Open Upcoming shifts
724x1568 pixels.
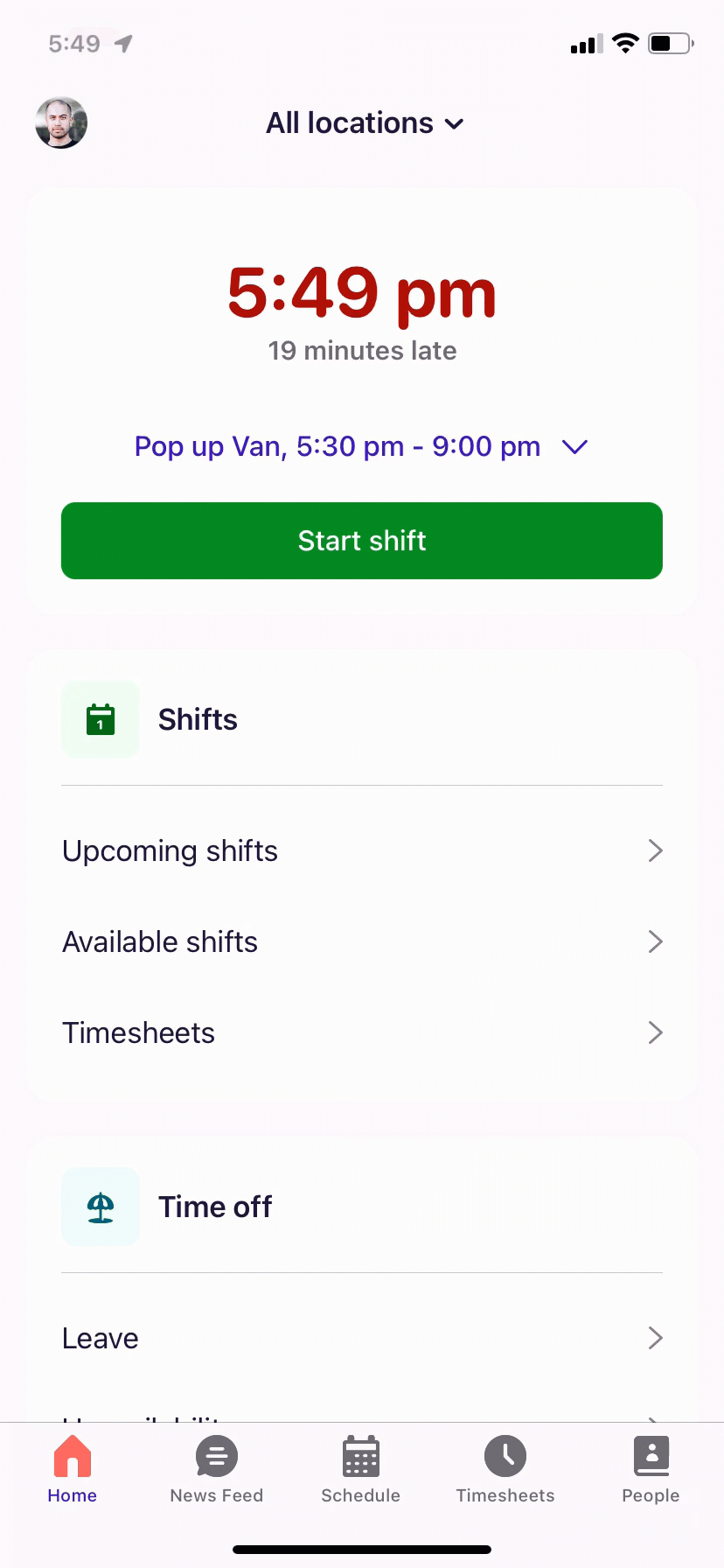(x=362, y=850)
